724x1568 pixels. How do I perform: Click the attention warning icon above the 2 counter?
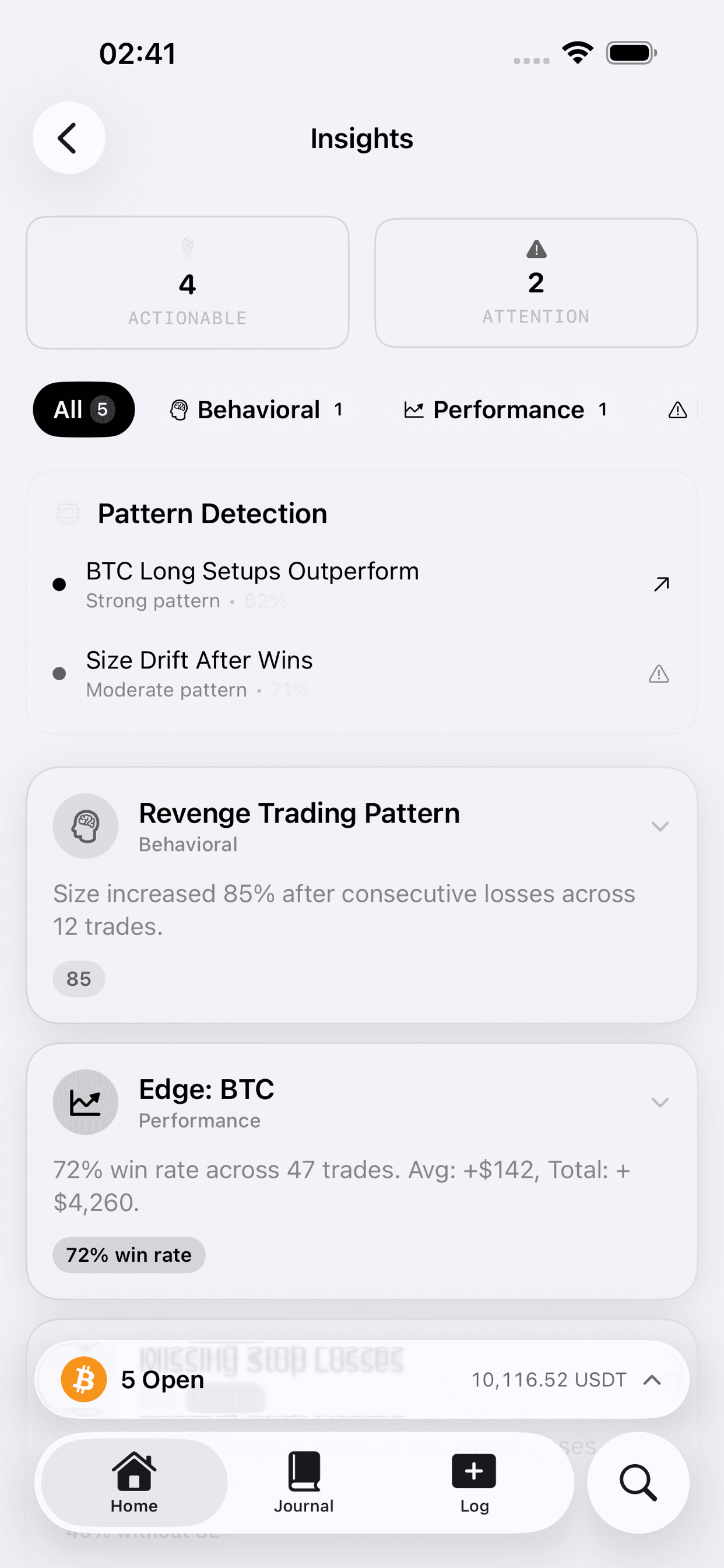pyautogui.click(x=535, y=249)
